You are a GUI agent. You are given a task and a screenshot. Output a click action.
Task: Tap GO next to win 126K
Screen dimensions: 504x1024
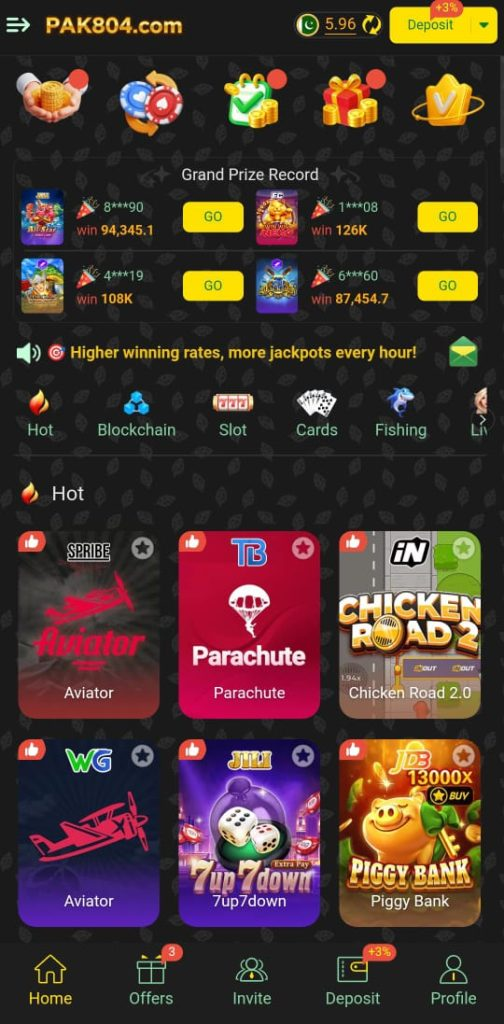[x=447, y=217]
